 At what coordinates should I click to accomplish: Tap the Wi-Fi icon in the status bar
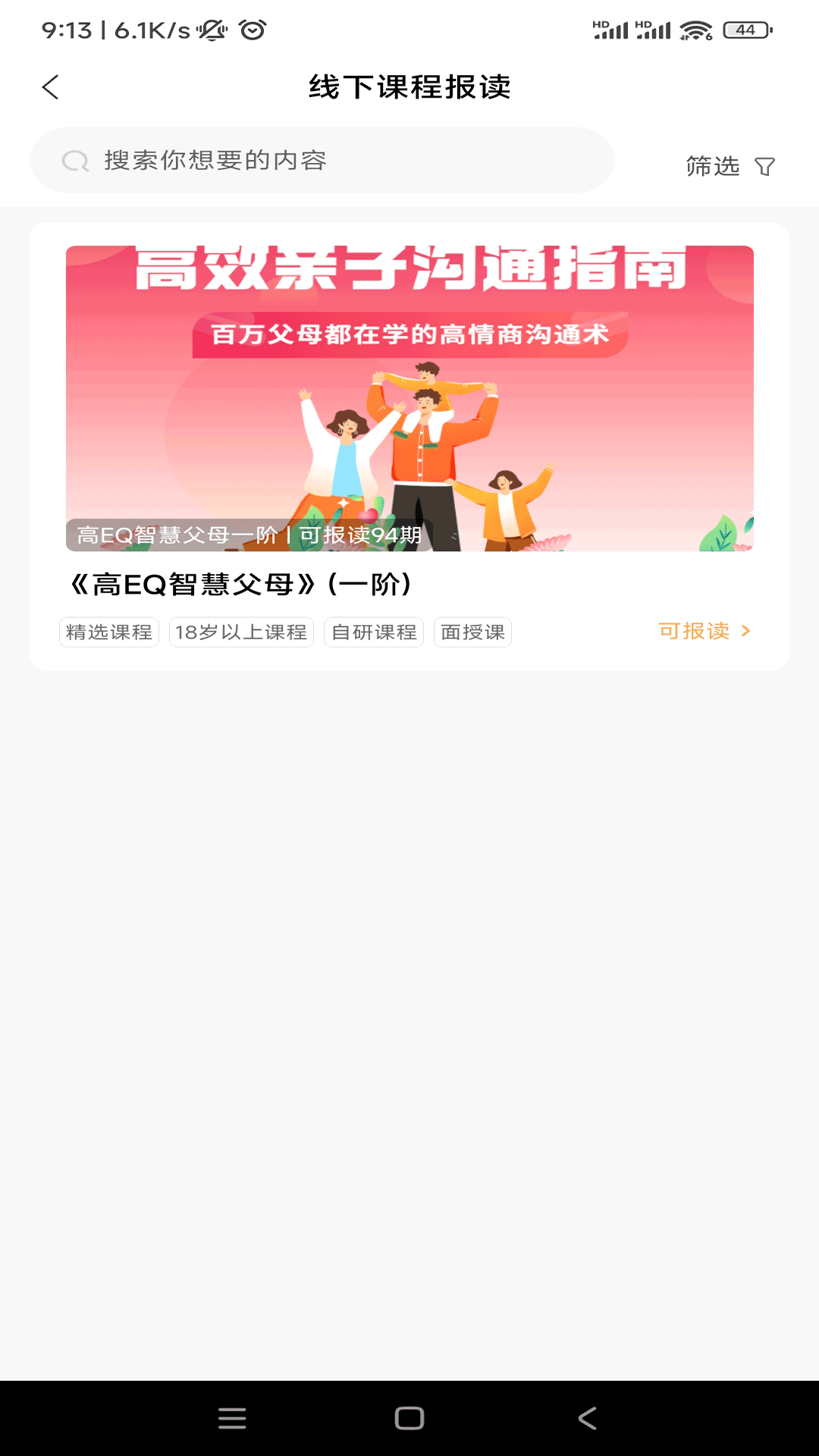(x=695, y=31)
